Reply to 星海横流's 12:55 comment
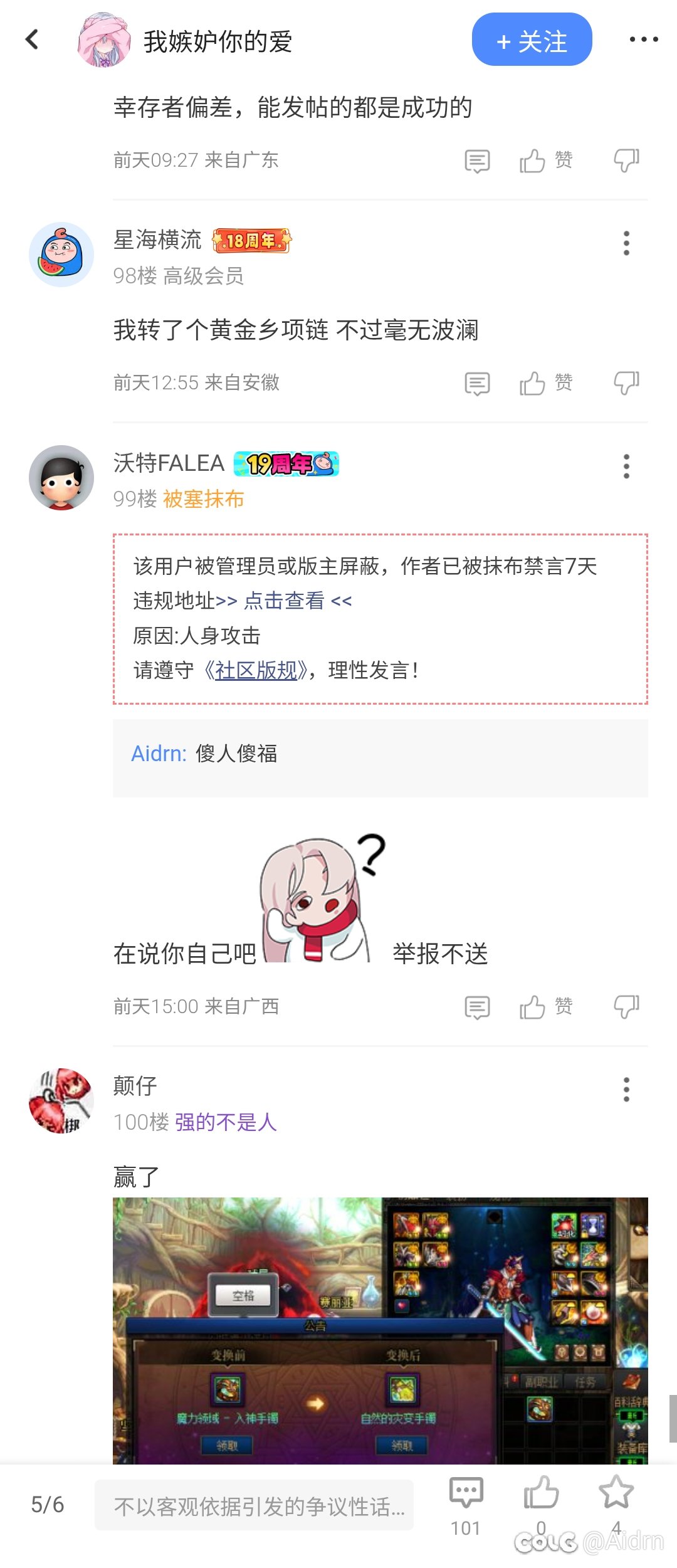 coord(477,383)
